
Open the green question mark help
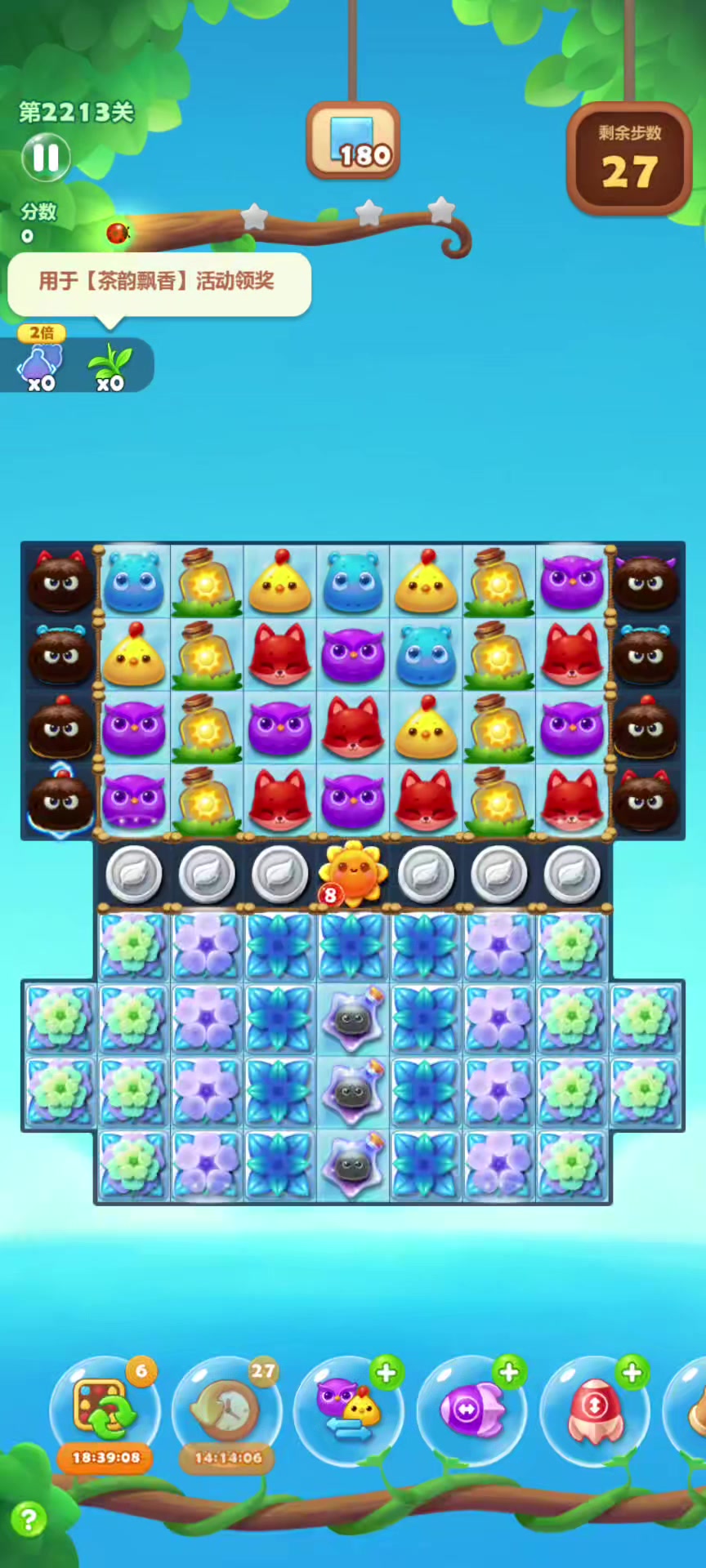point(29,1519)
